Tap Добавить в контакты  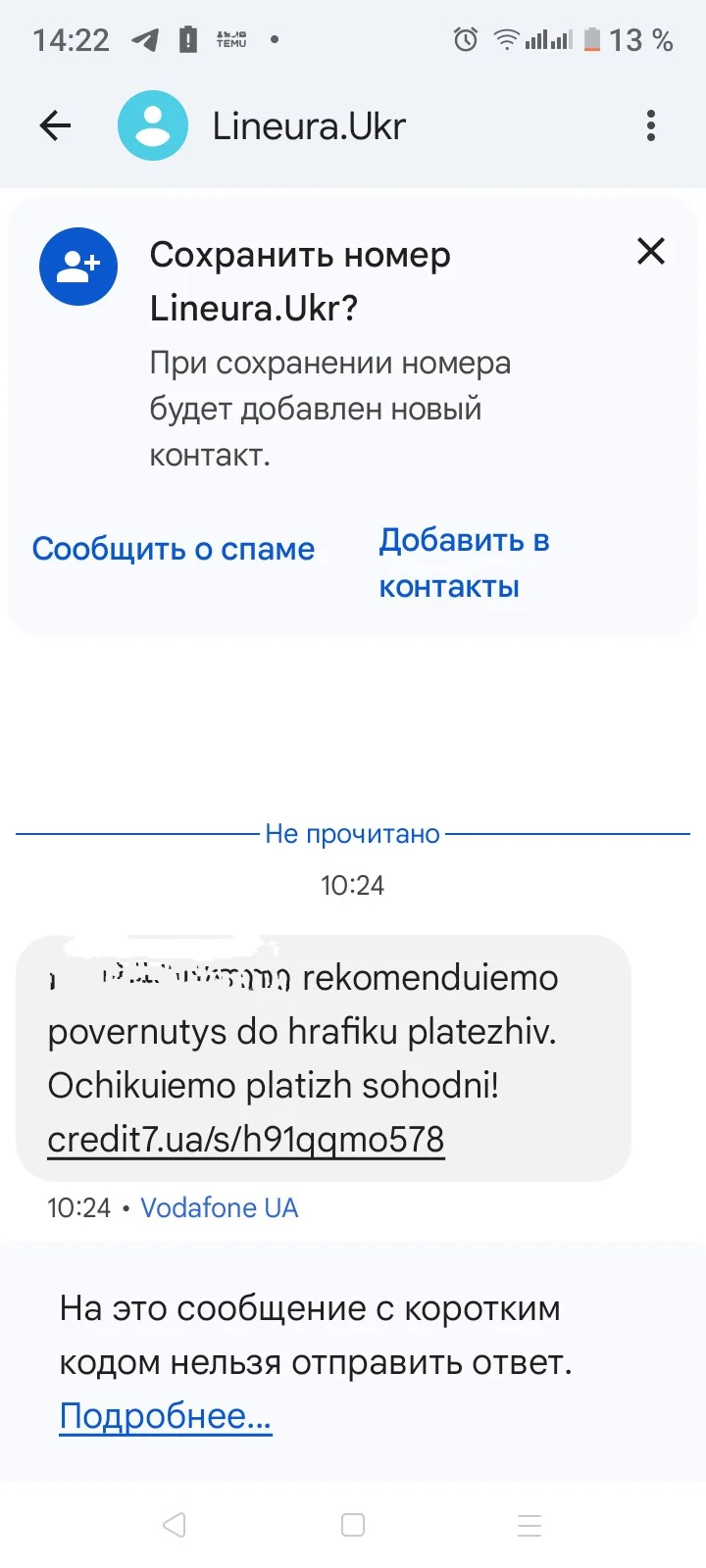click(463, 563)
